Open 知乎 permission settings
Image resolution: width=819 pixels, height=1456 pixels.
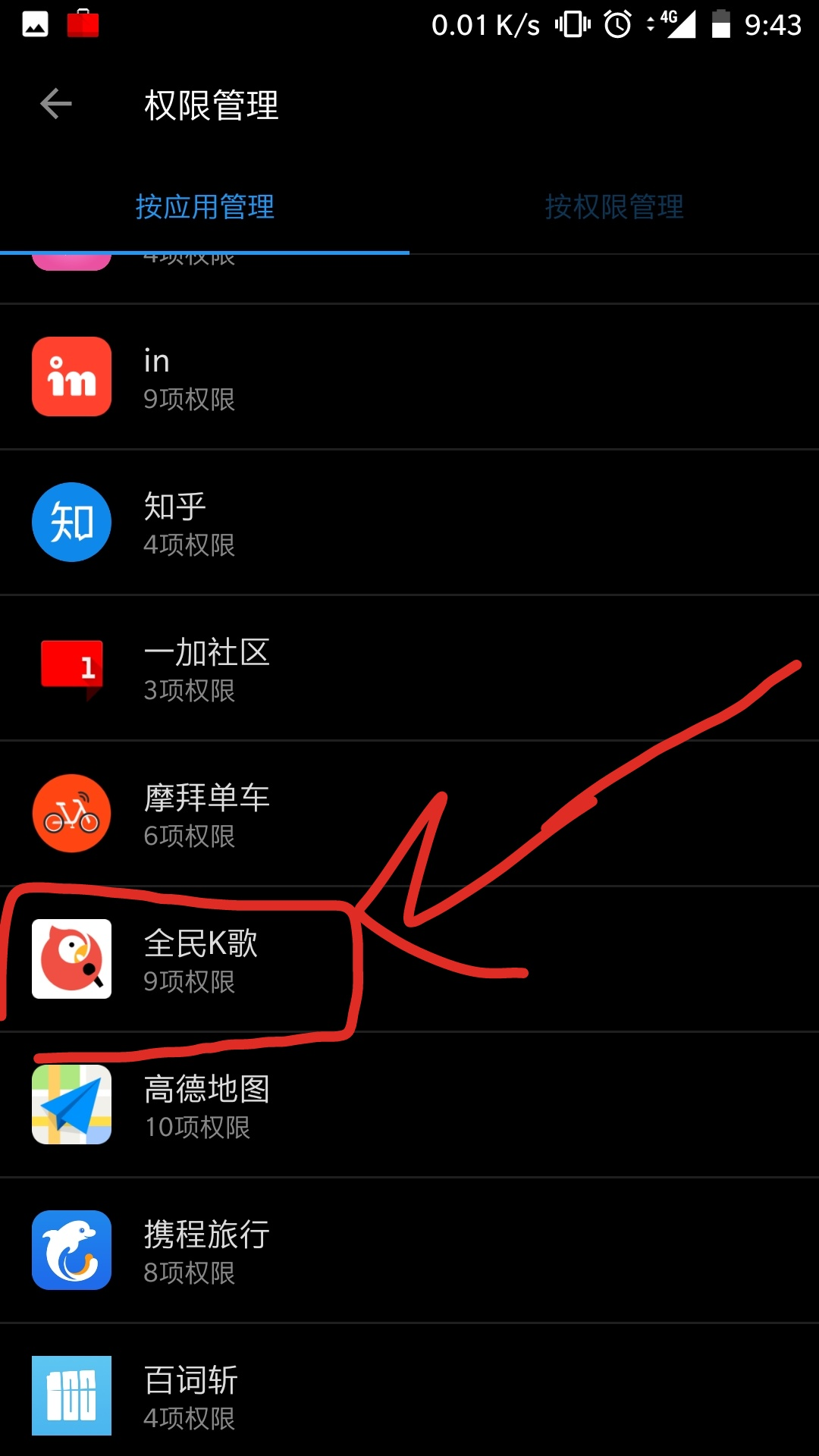click(409, 522)
